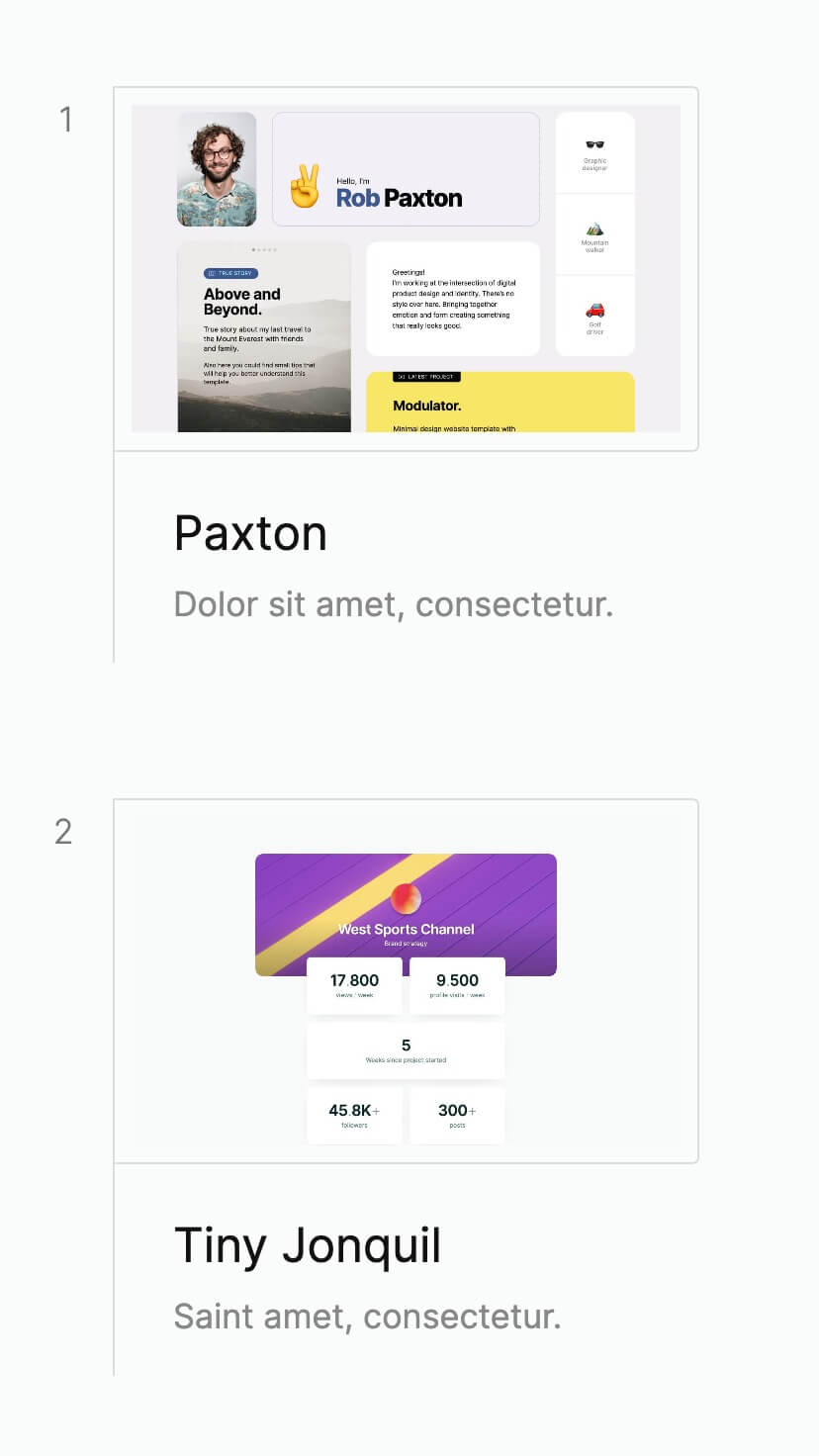Open the Tiny Jonquil template preview
The image size is (819, 1456).
coord(406,981)
